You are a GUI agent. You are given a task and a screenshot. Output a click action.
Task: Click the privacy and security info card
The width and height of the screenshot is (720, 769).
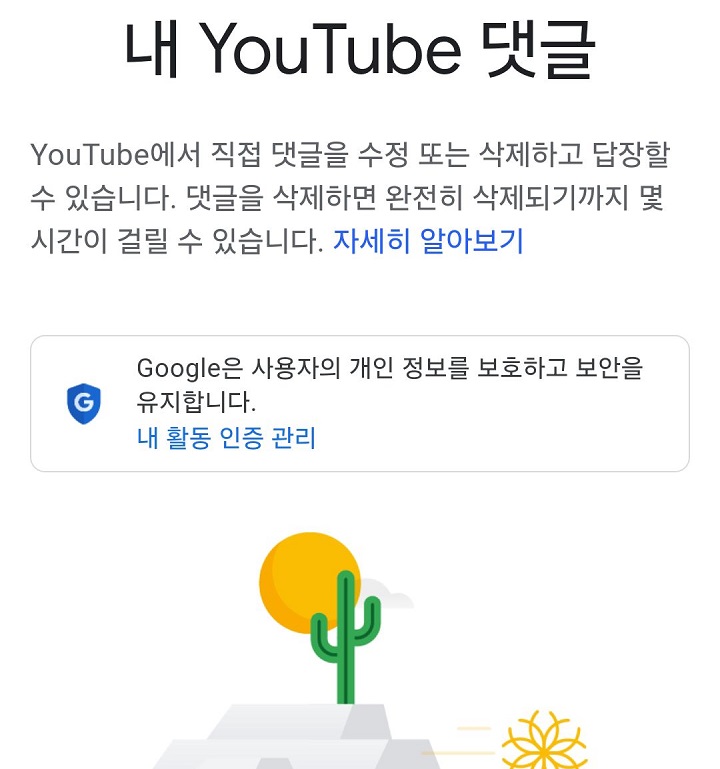(x=360, y=398)
